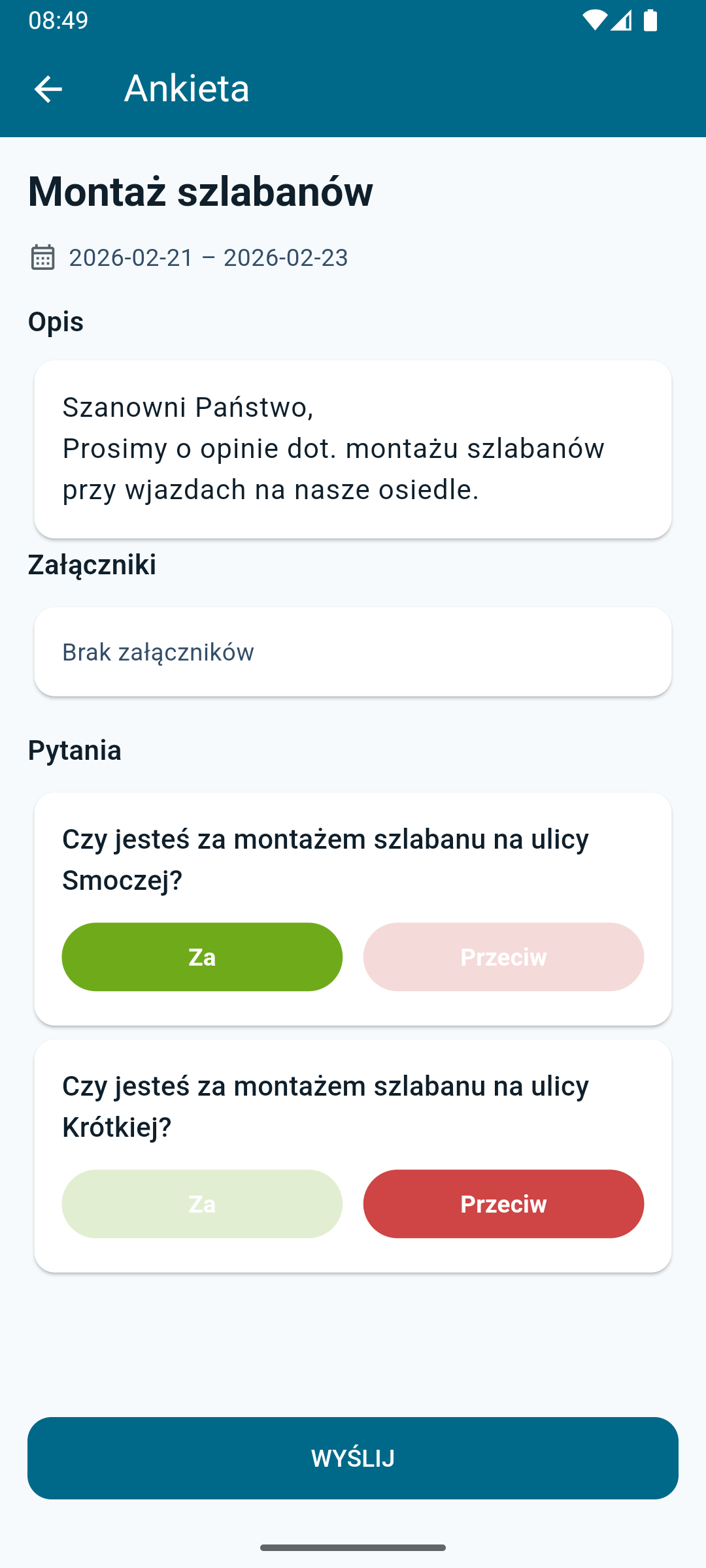
Task: Click the 'Montaż szlabanów' survey title
Action: tap(200, 191)
